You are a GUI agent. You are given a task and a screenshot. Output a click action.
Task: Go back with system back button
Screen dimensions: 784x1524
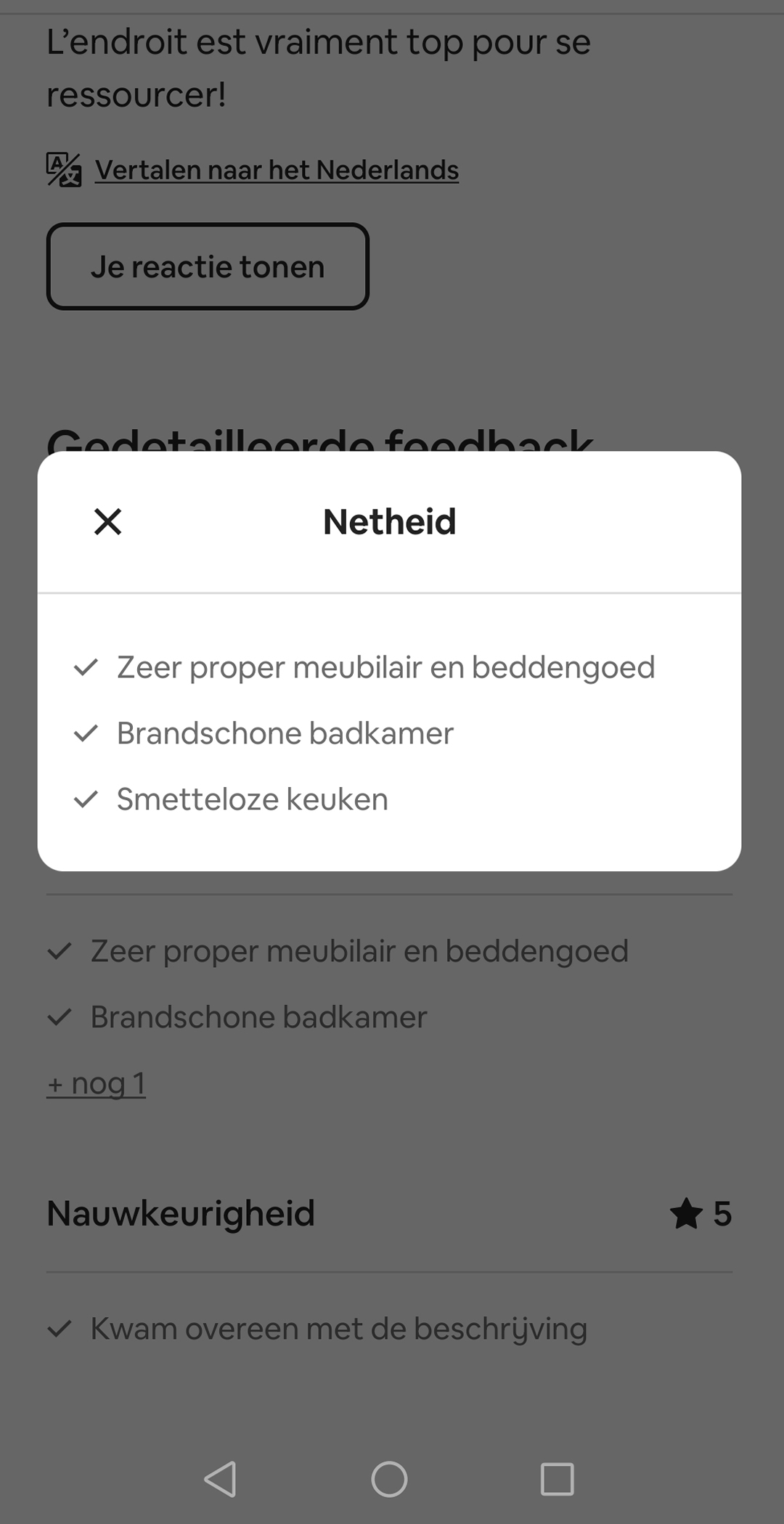[221, 1478]
